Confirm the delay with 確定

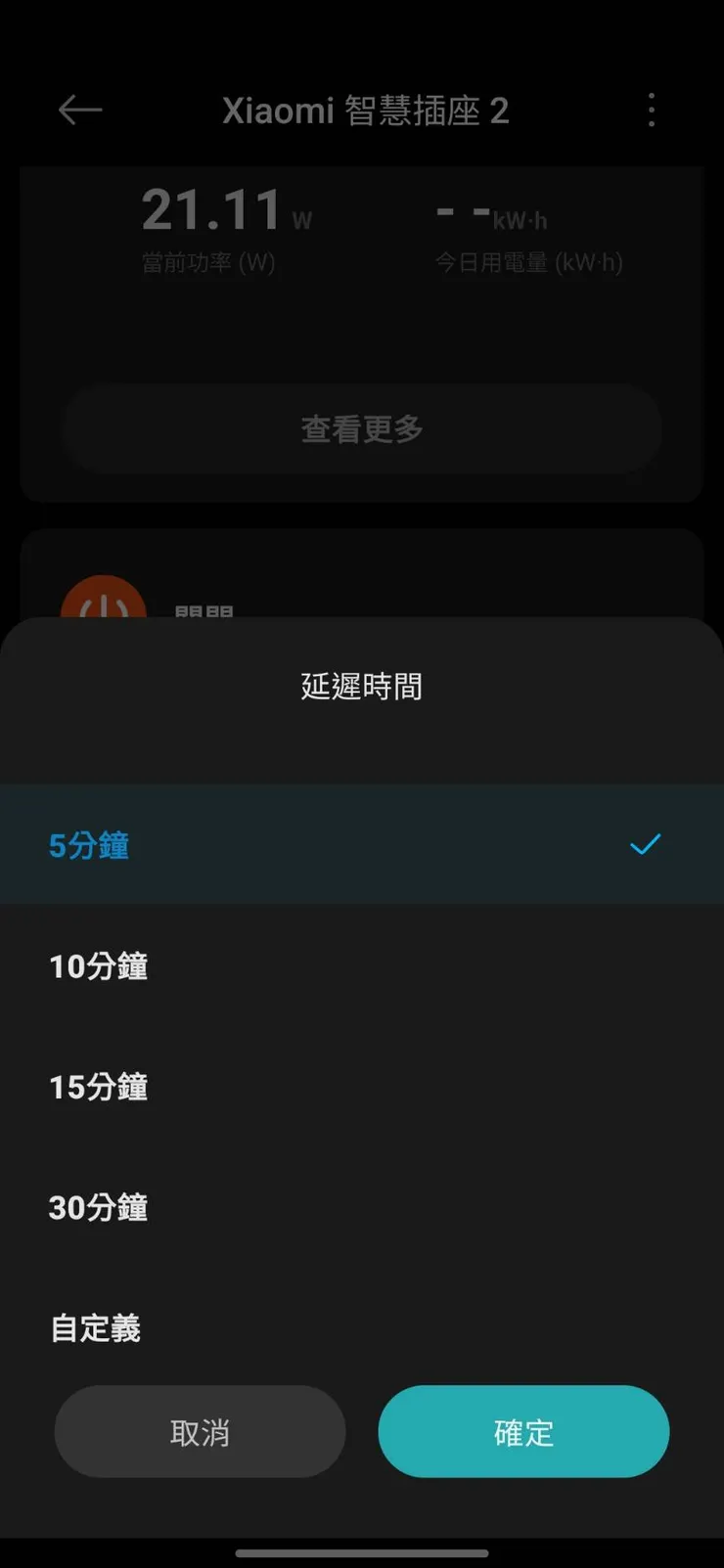523,1431
